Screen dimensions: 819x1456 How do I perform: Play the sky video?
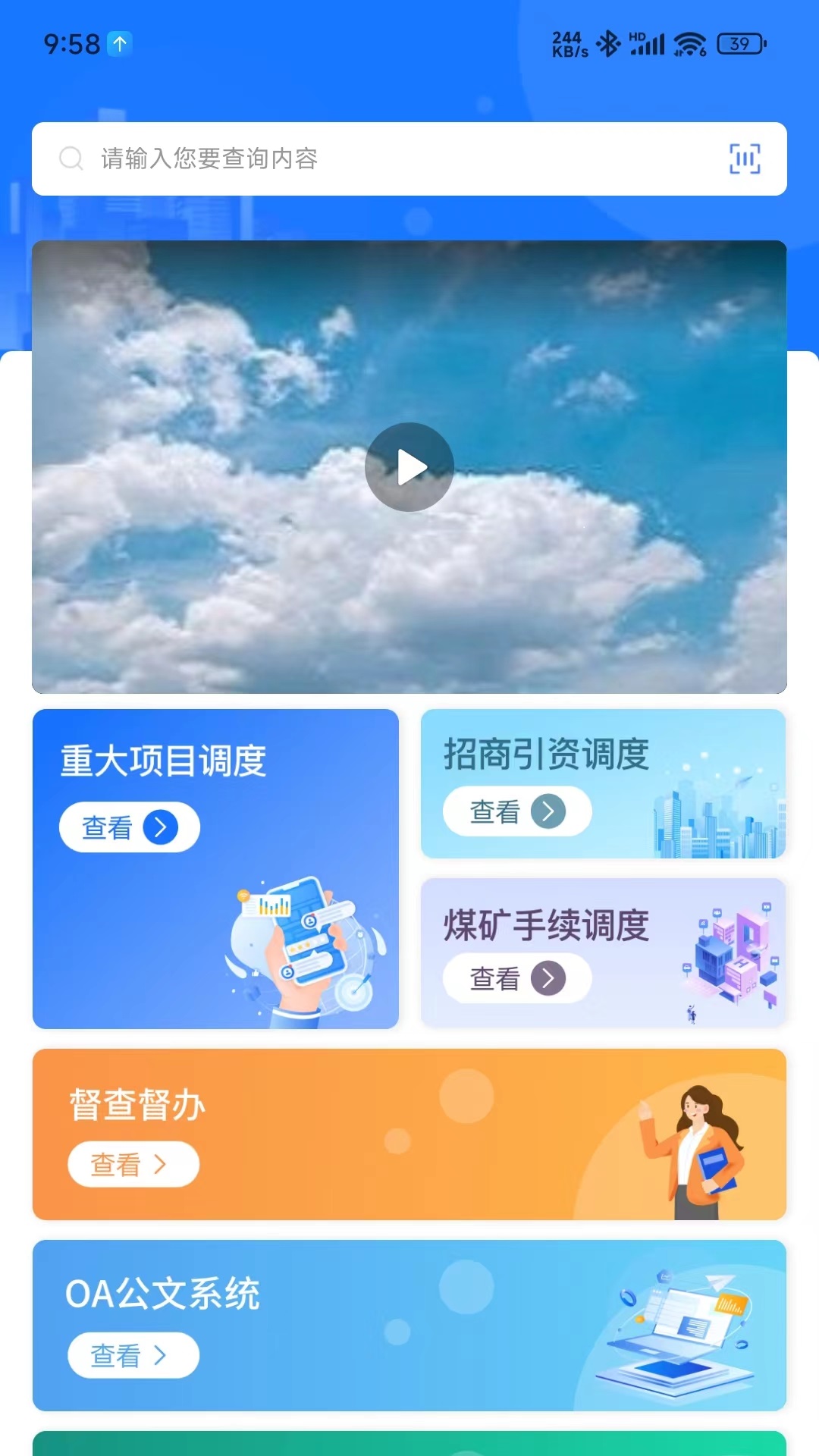(x=409, y=467)
